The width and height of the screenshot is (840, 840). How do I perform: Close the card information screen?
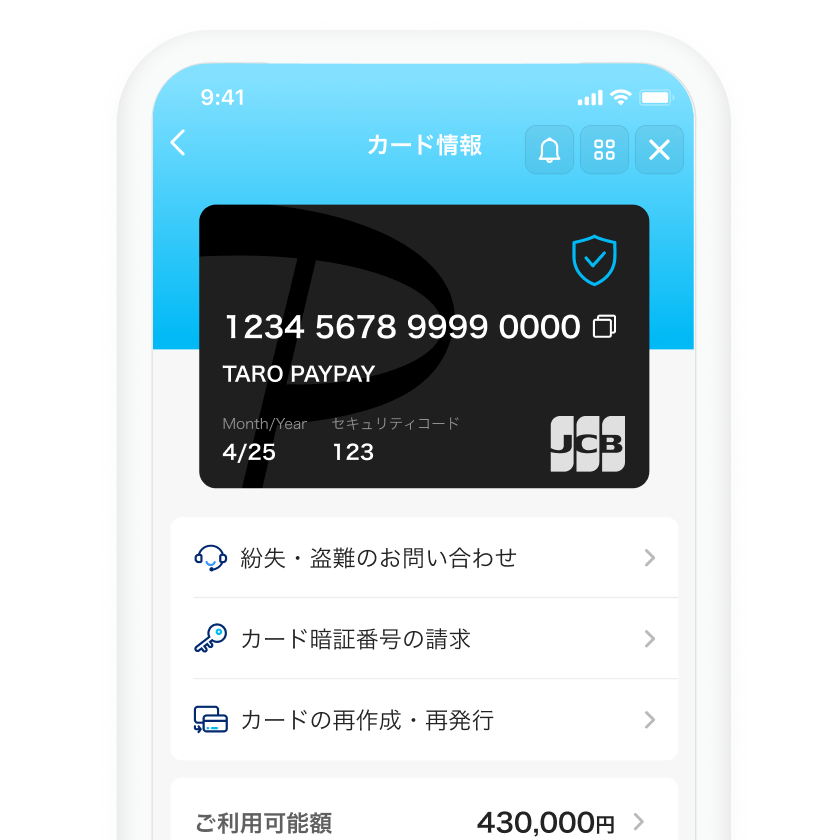click(659, 151)
